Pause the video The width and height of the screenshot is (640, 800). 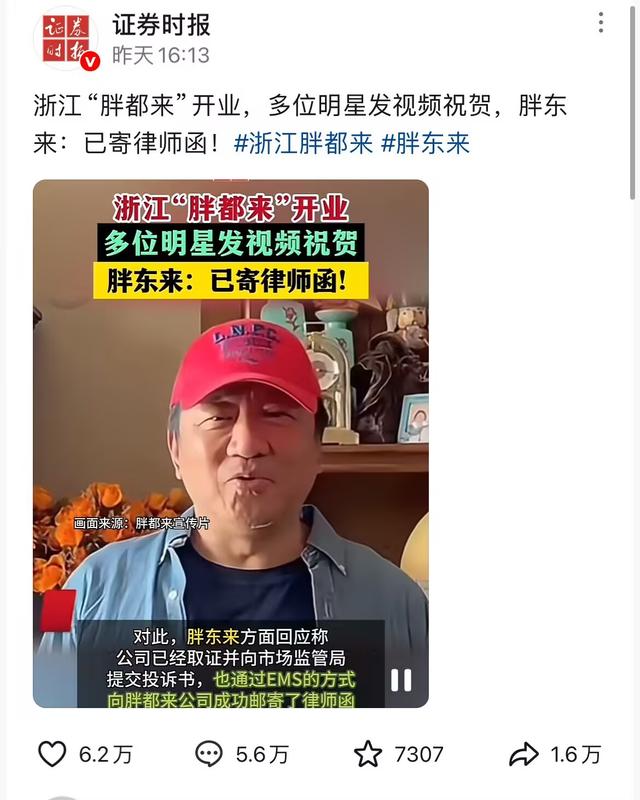[x=400, y=680]
